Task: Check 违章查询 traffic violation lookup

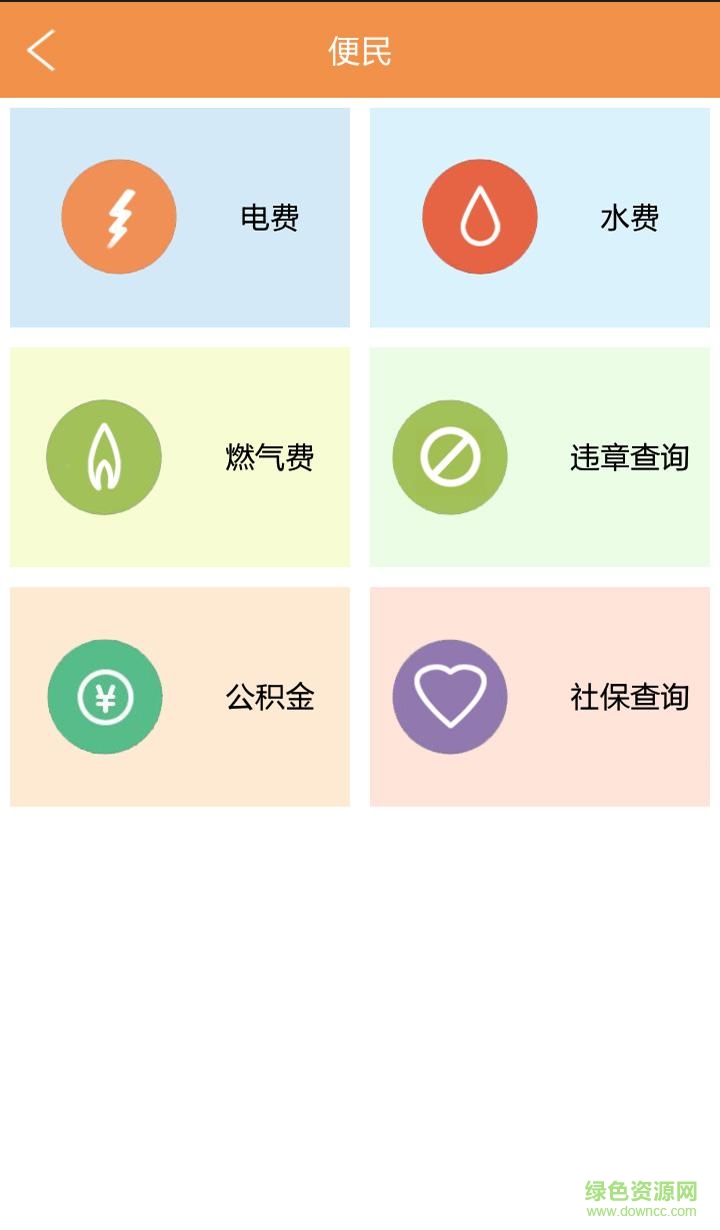Action: (x=540, y=457)
